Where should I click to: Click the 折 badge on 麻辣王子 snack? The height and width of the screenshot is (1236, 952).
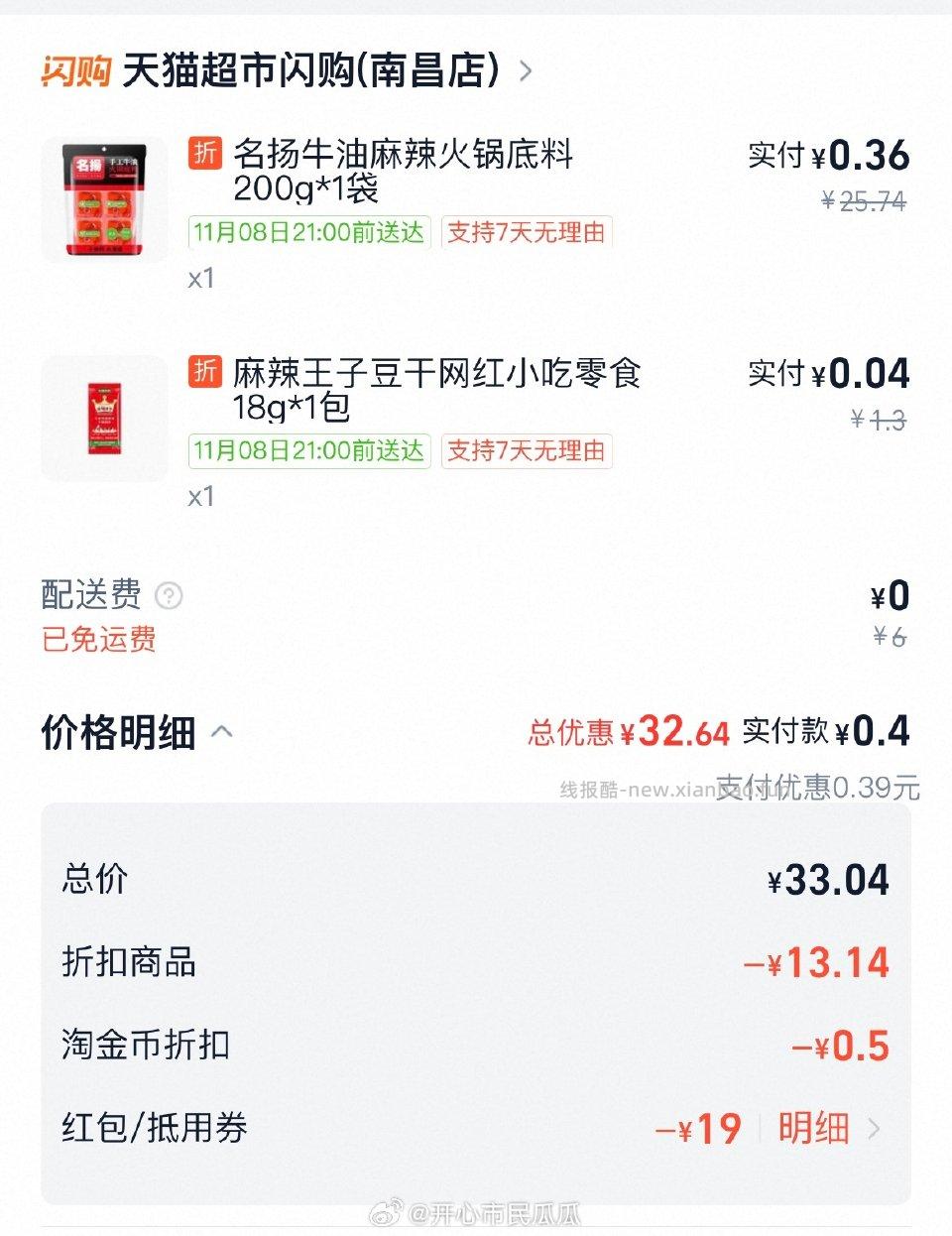[x=205, y=371]
